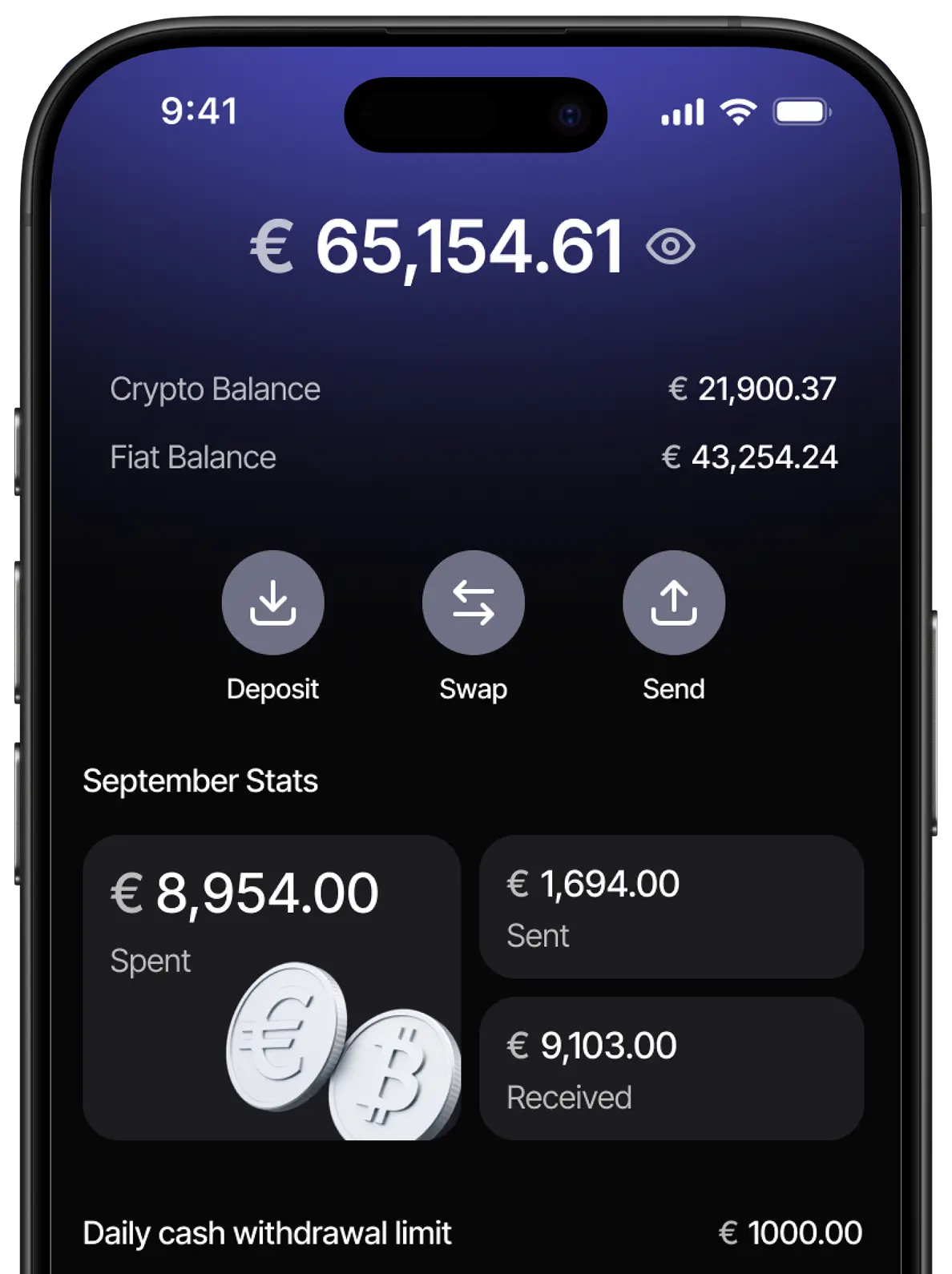Select the Send icon
The width and height of the screenshot is (952, 1274).
(x=674, y=602)
